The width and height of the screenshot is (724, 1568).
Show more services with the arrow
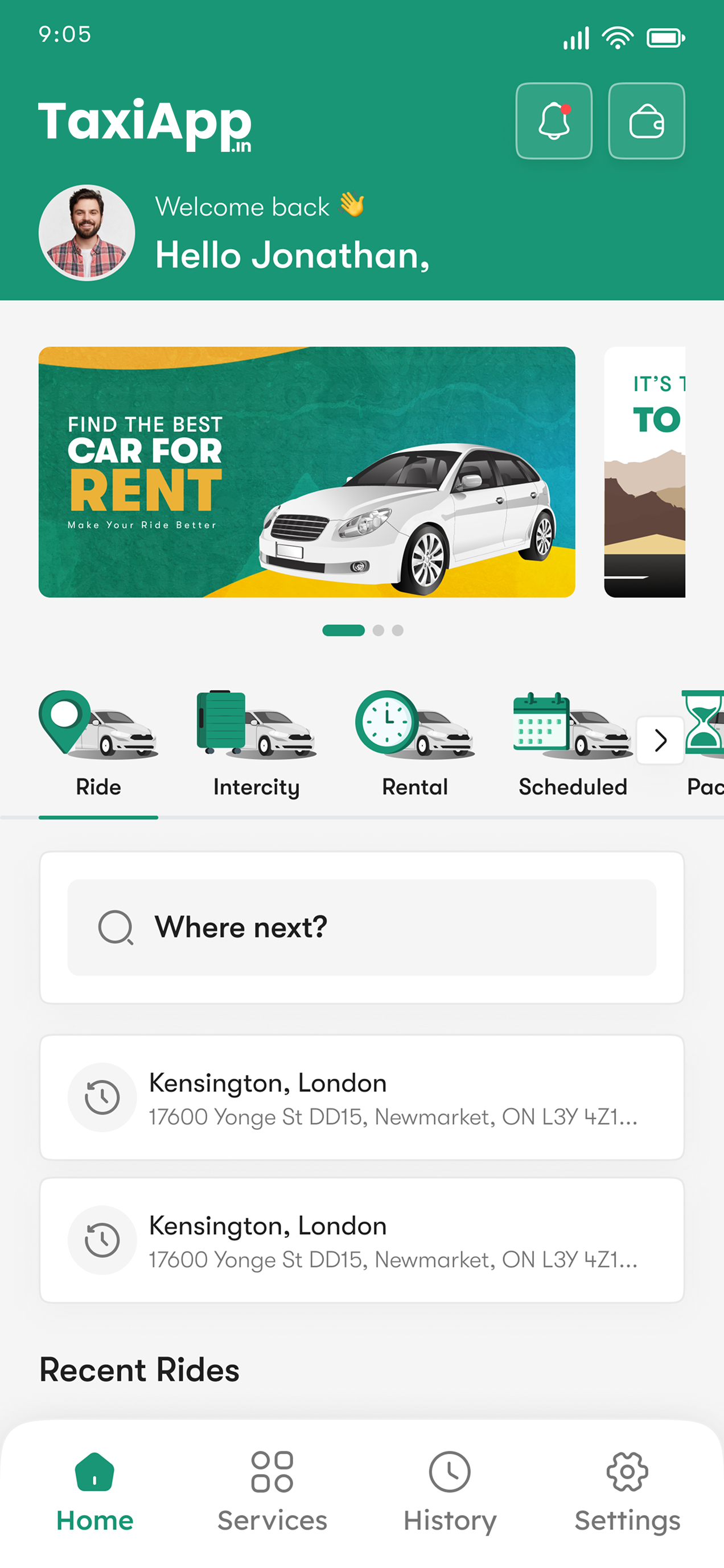click(x=660, y=740)
